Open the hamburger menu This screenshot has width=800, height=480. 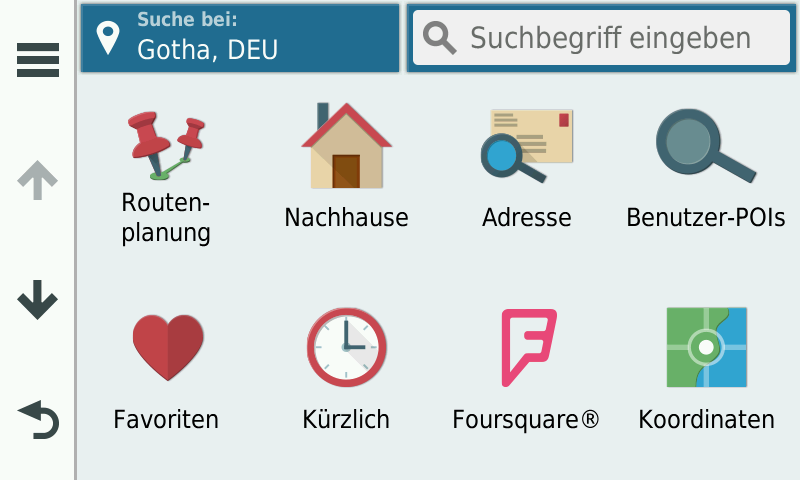(38, 60)
